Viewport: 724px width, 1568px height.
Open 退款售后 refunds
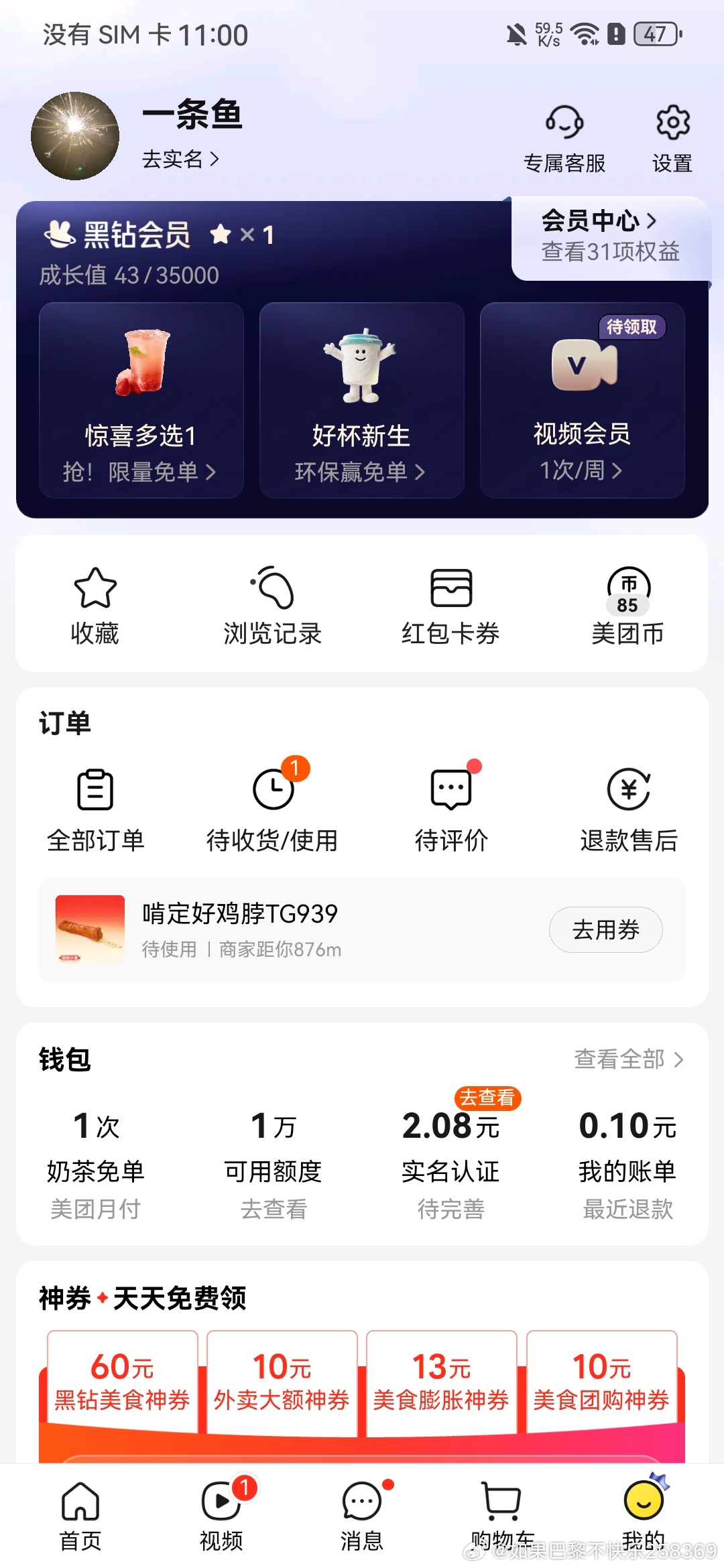point(628,809)
